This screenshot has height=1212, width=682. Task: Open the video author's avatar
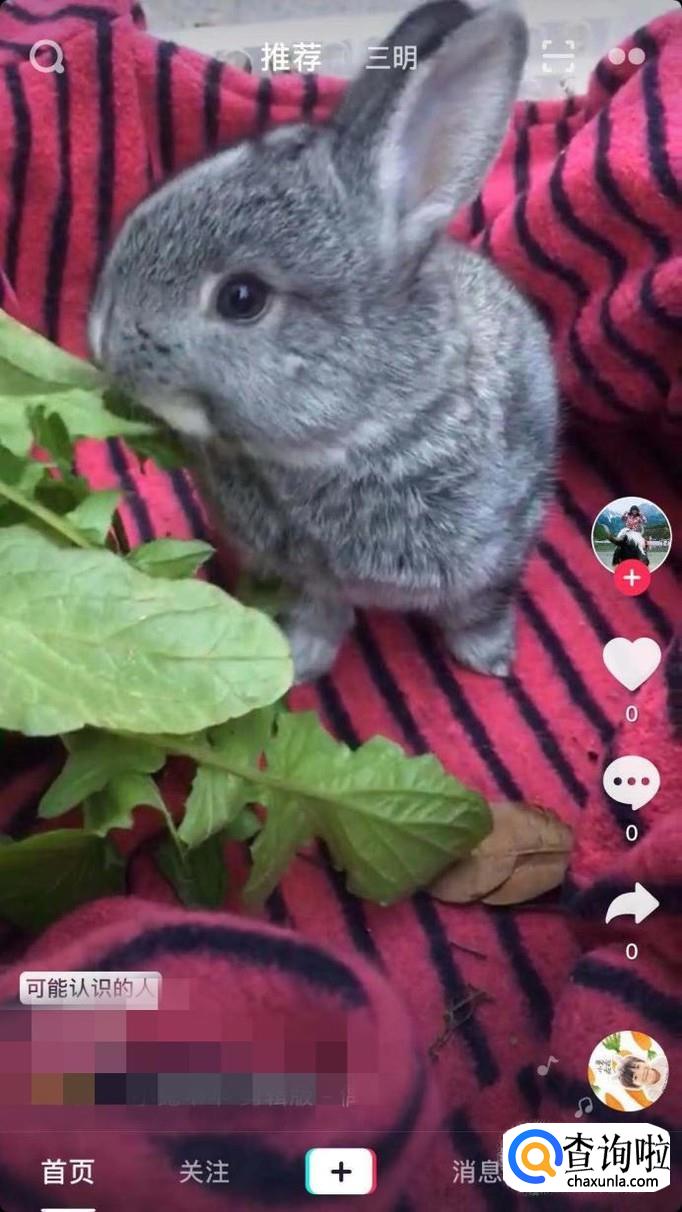click(x=631, y=536)
